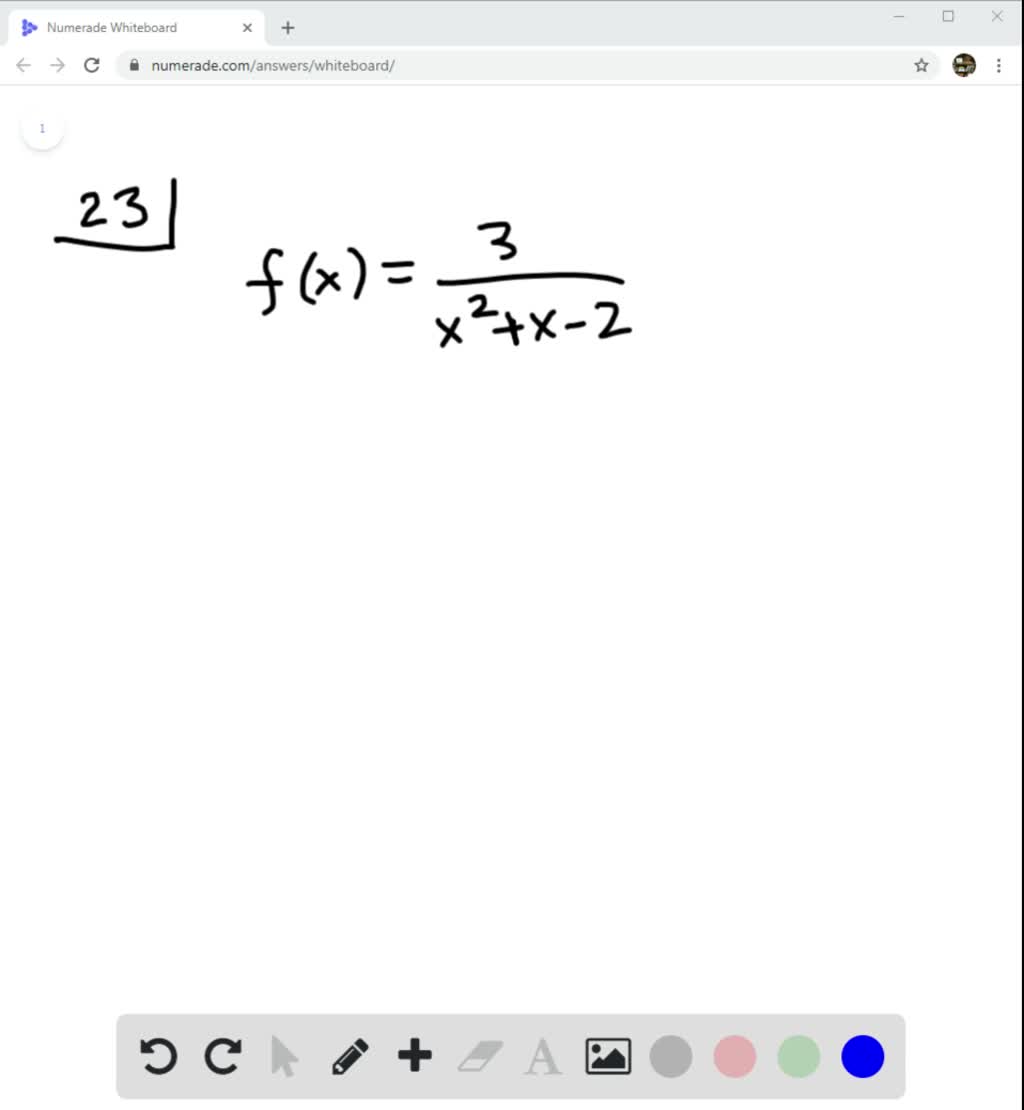Select the pink drawing color
The width and height of the screenshot is (1024, 1110).
[x=734, y=1056]
